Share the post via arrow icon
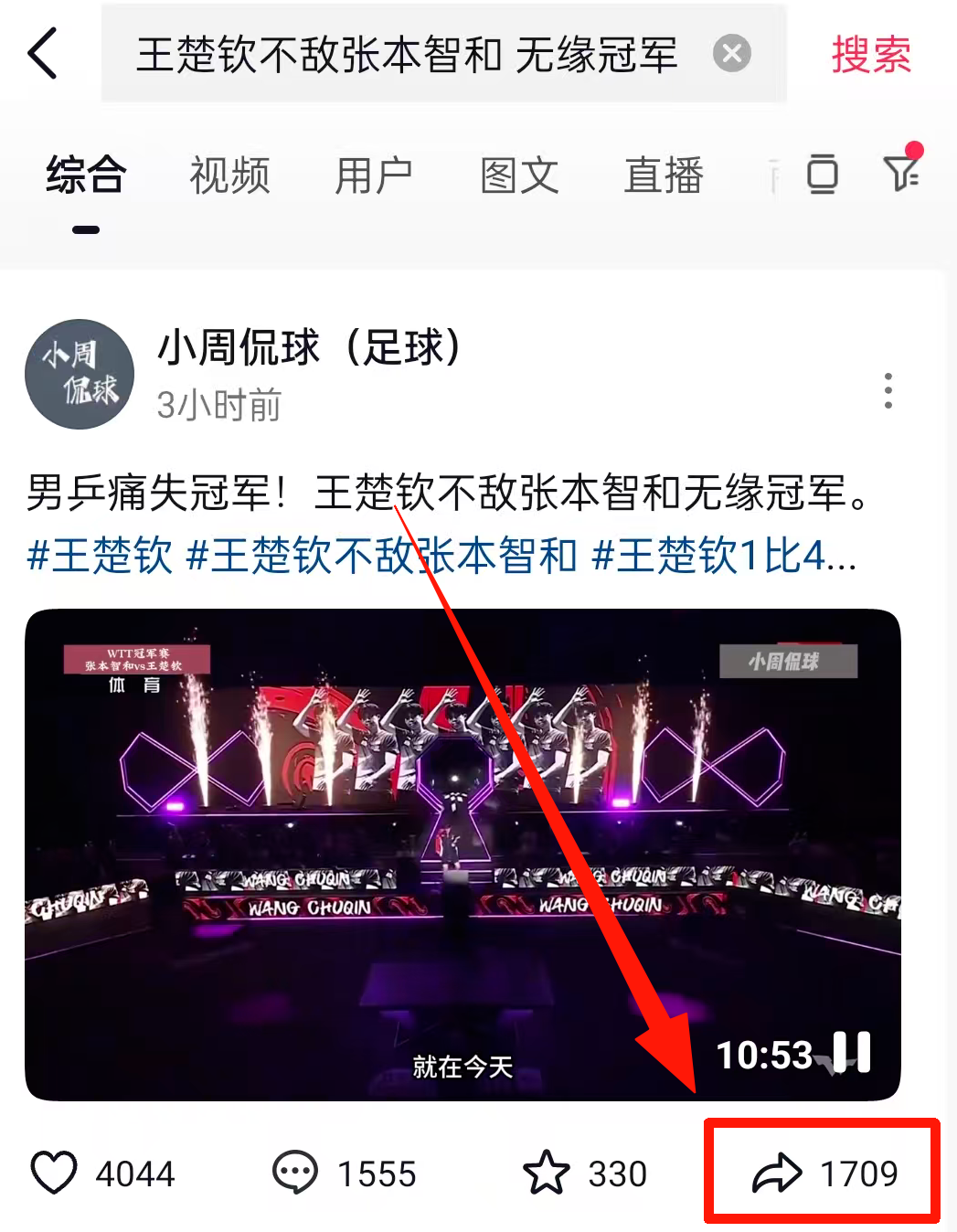 pos(777,1174)
